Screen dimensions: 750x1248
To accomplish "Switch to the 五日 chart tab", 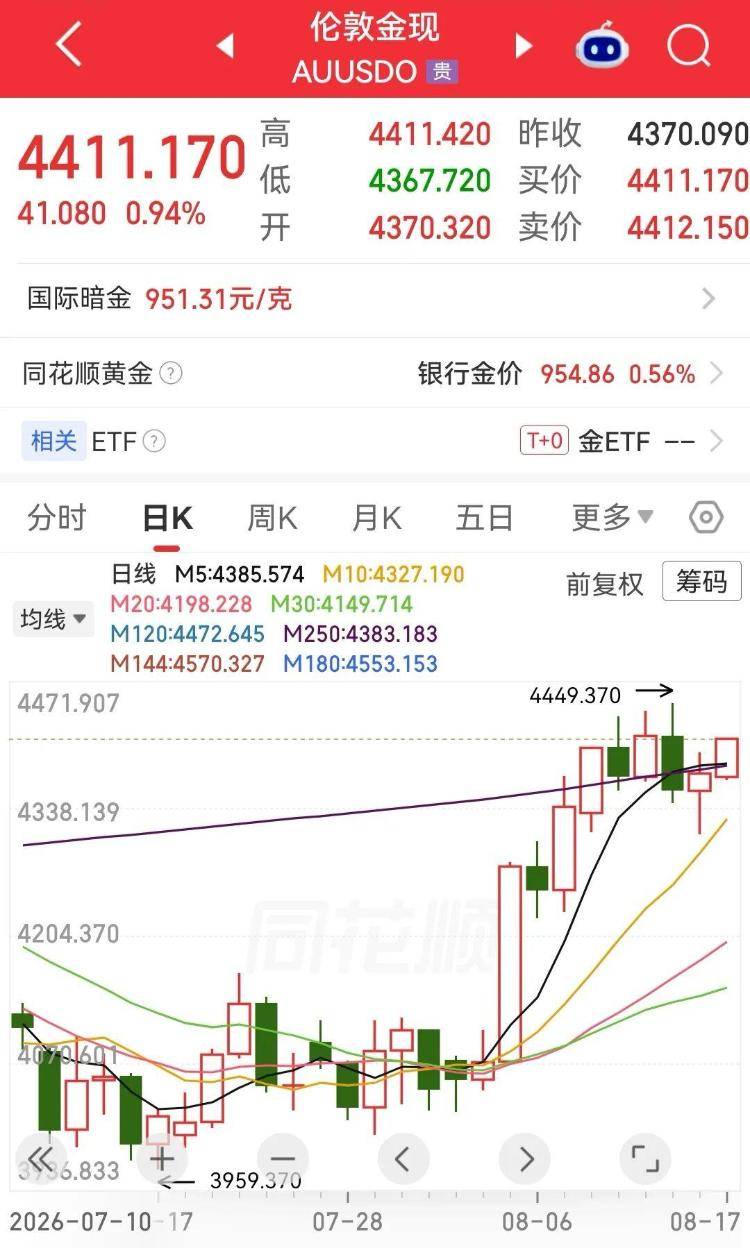I will pyautogui.click(x=484, y=518).
